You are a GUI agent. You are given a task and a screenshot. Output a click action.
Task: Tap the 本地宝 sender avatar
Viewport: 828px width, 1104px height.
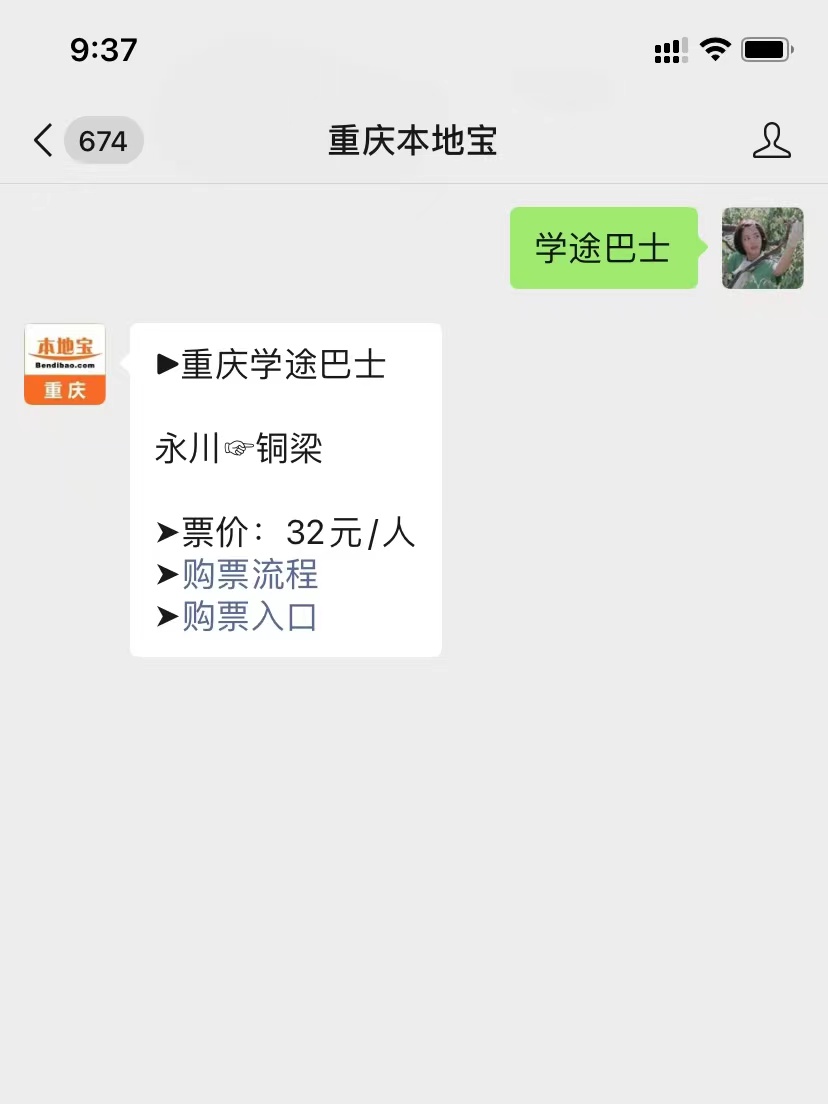pyautogui.click(x=65, y=364)
